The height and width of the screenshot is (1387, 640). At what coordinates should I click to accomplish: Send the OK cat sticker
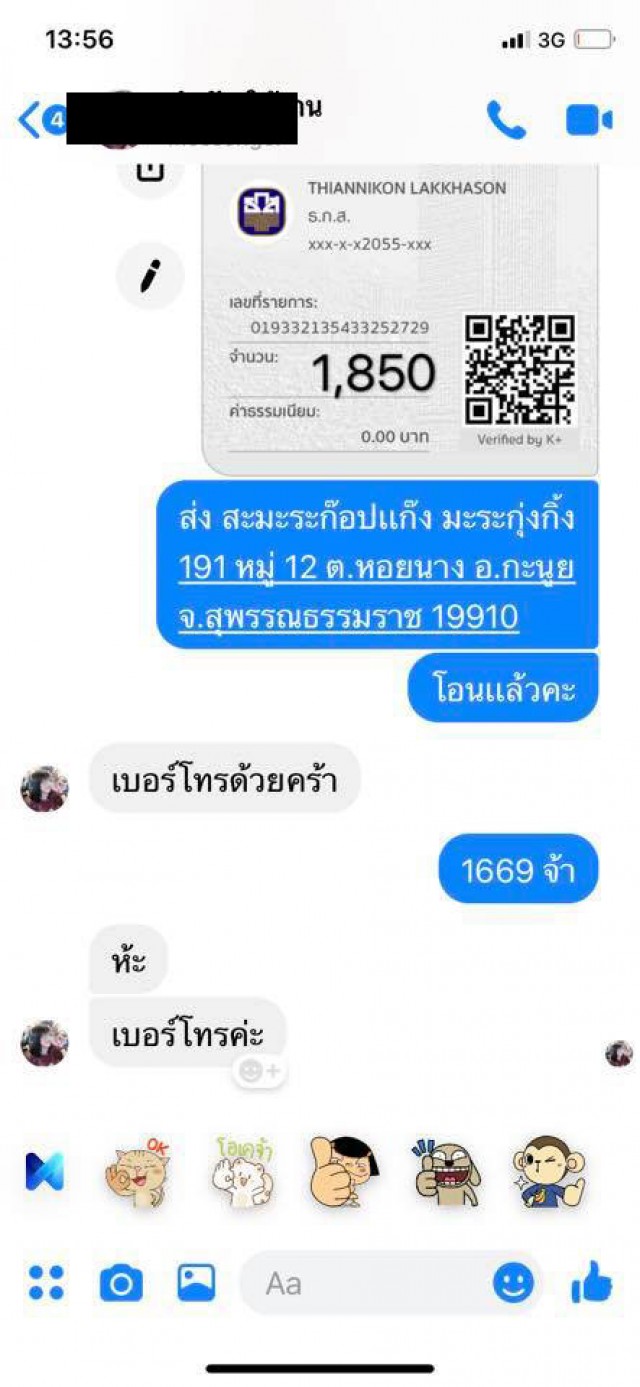(x=137, y=1172)
